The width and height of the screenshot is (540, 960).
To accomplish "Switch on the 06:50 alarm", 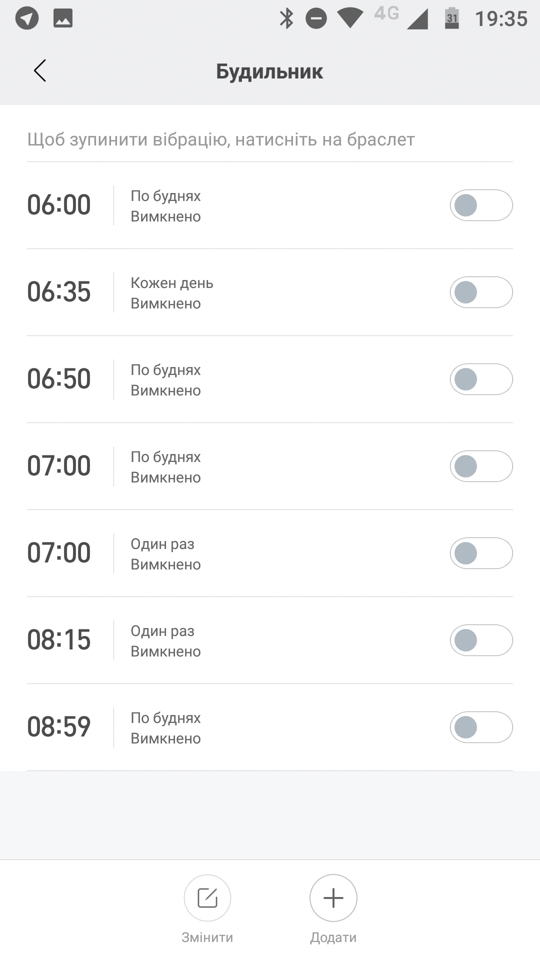I will (481, 379).
